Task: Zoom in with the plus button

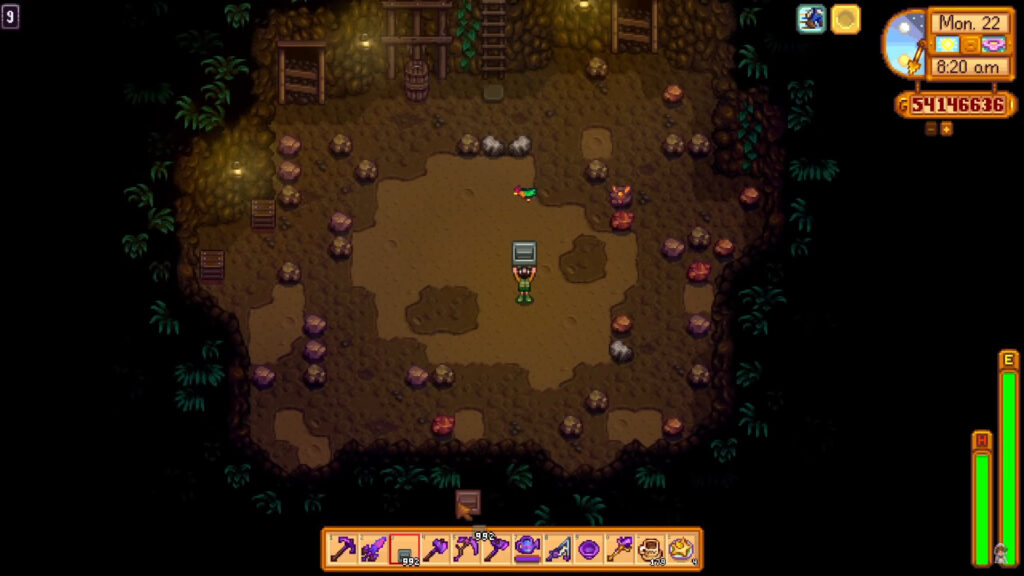Action: 946,129
